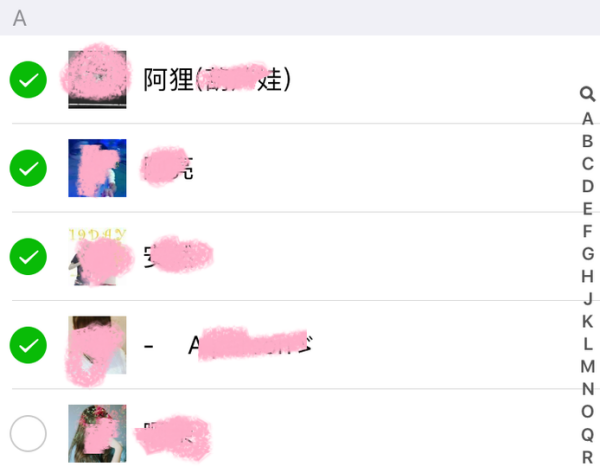Jump to letter Q in the index
Viewport: 600px width, 473px height.
(588, 434)
